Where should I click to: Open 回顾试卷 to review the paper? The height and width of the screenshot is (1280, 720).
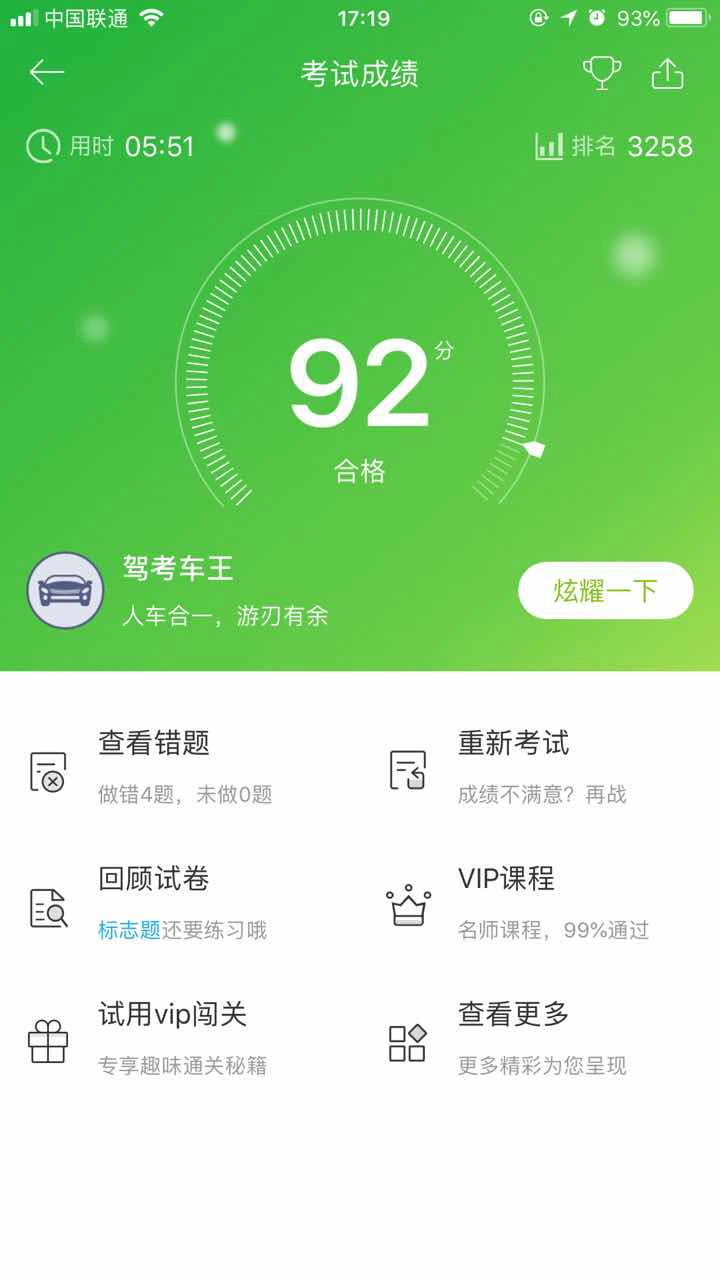180,904
